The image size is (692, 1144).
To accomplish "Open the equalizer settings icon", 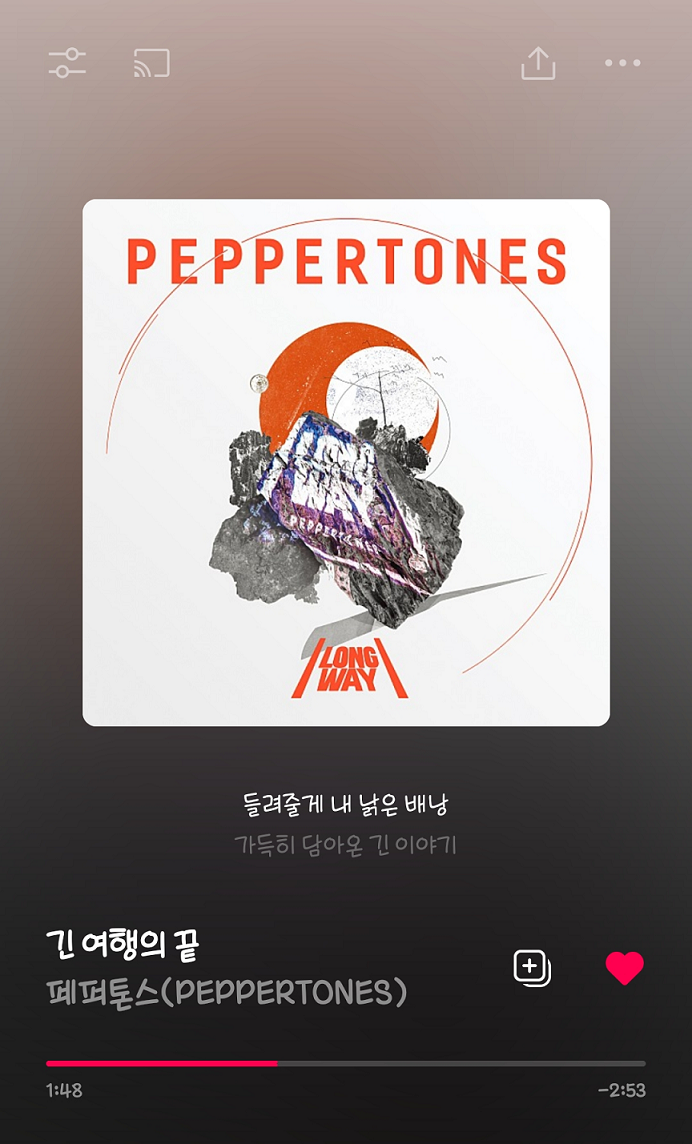I will pyautogui.click(x=67, y=63).
